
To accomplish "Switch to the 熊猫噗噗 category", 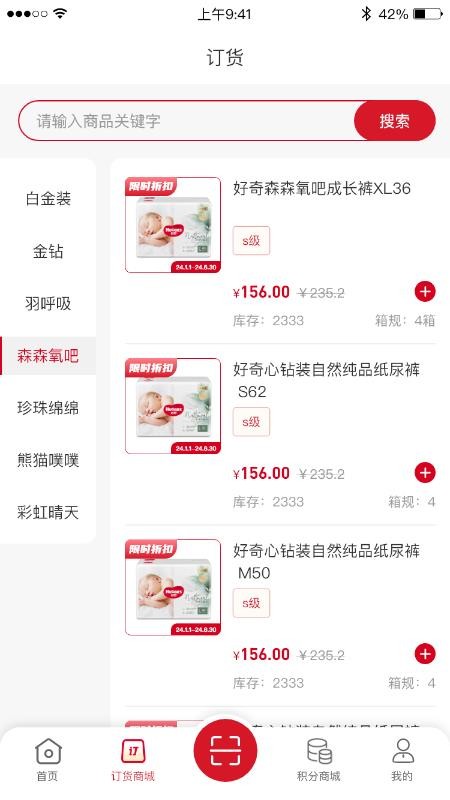I will click(48, 460).
